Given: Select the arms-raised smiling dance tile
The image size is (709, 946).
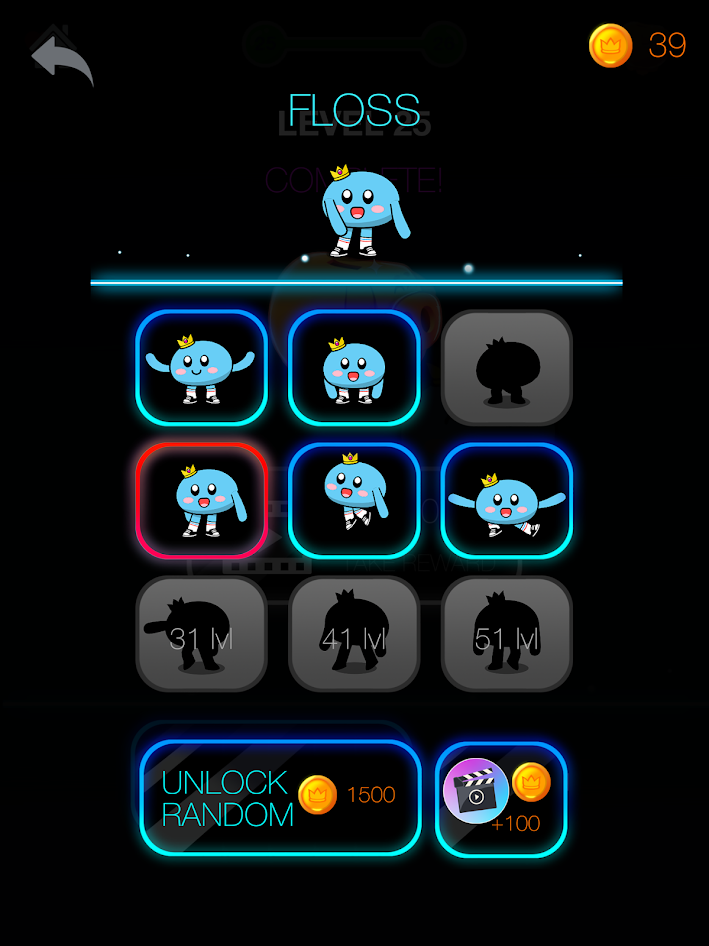Looking at the screenshot, I should [201, 368].
